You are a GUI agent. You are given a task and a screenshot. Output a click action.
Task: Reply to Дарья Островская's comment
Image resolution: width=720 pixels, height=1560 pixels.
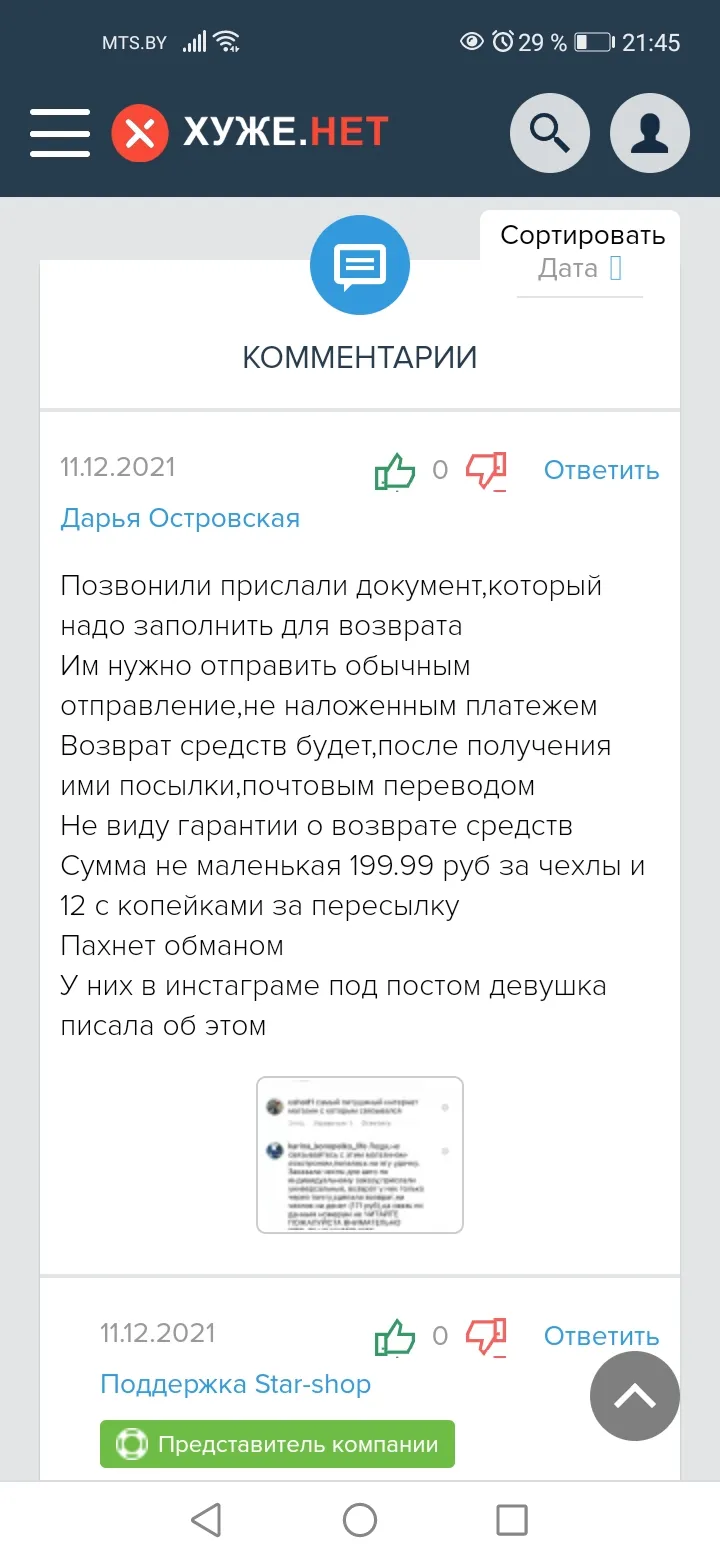click(x=601, y=470)
